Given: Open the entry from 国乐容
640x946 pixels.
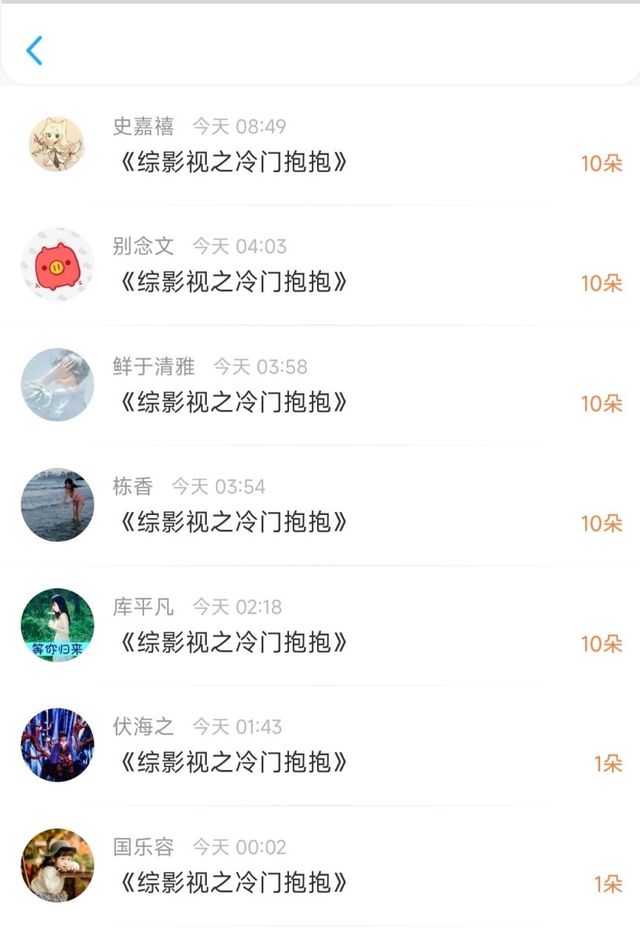Looking at the screenshot, I should 234,882.
